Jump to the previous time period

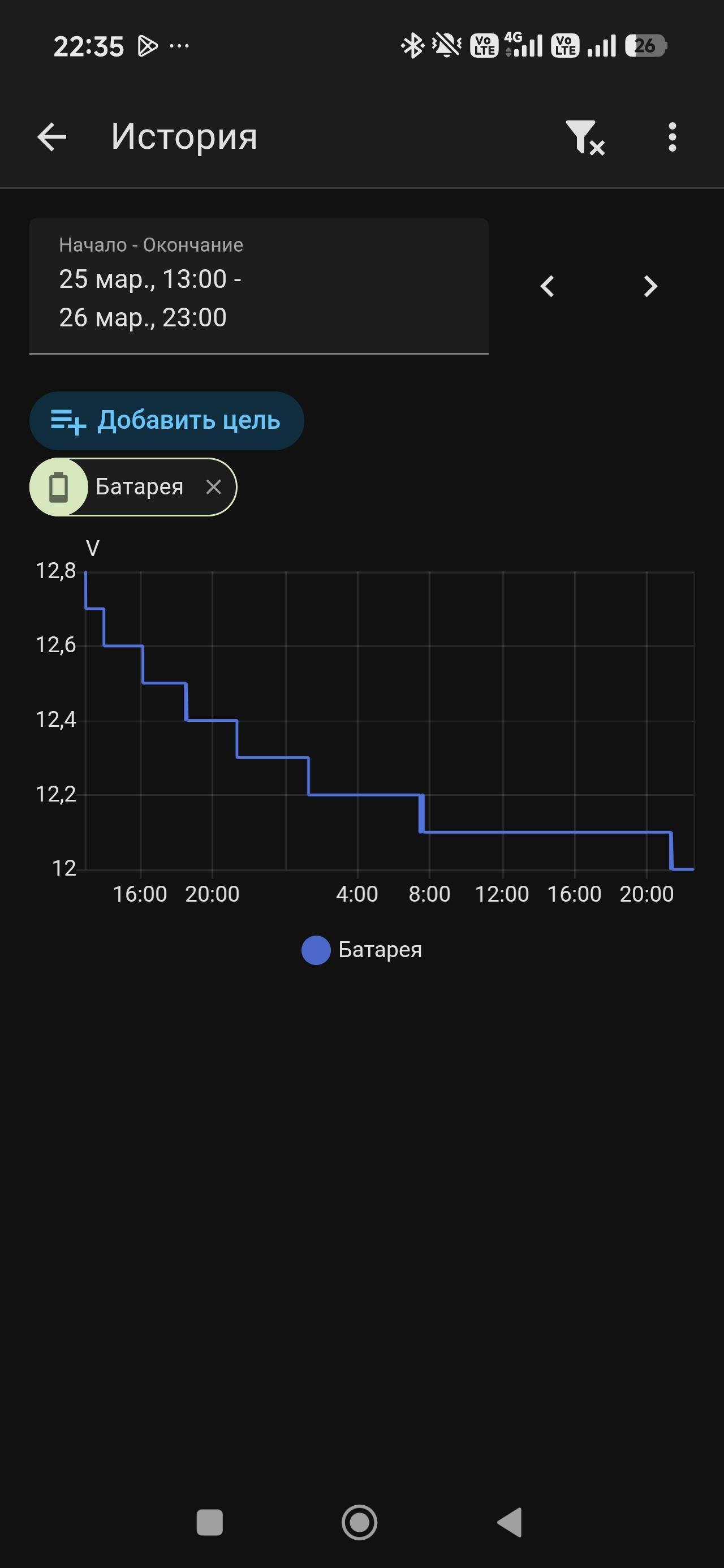point(548,286)
